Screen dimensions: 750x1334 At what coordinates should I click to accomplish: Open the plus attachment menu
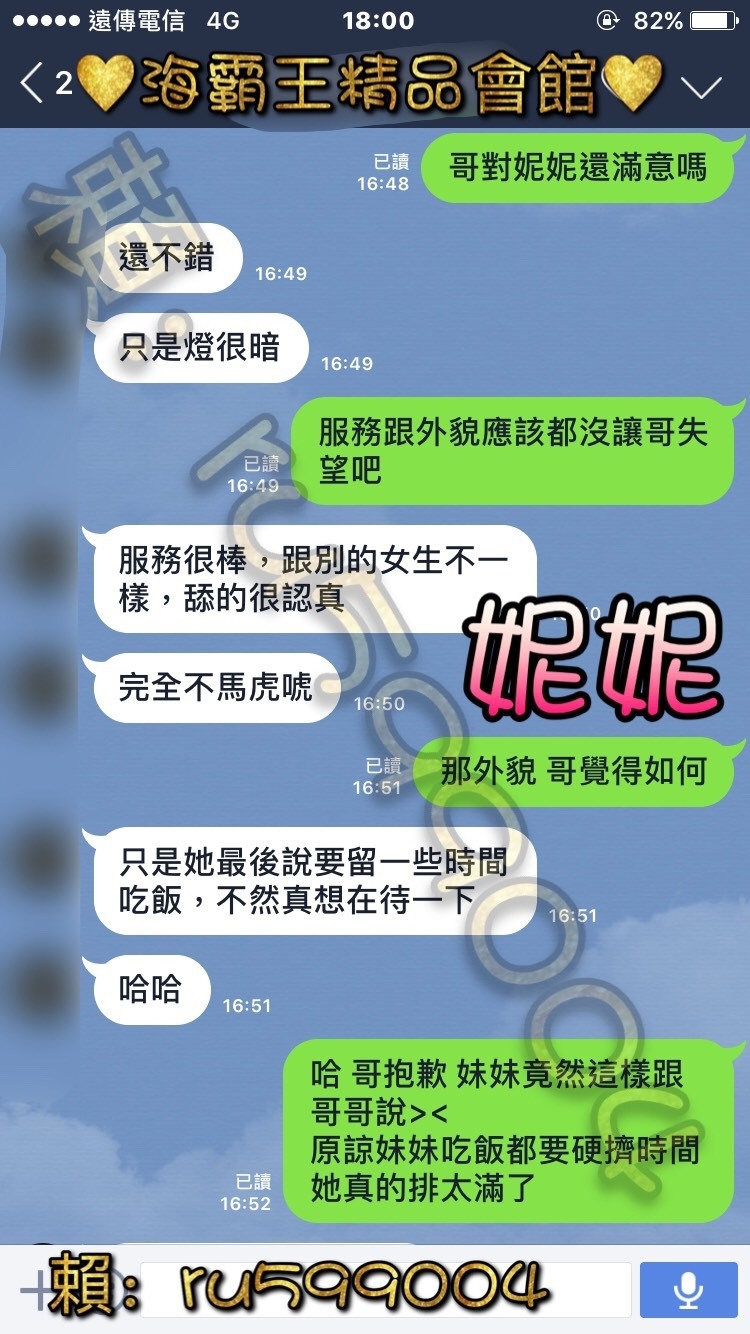click(32, 1291)
